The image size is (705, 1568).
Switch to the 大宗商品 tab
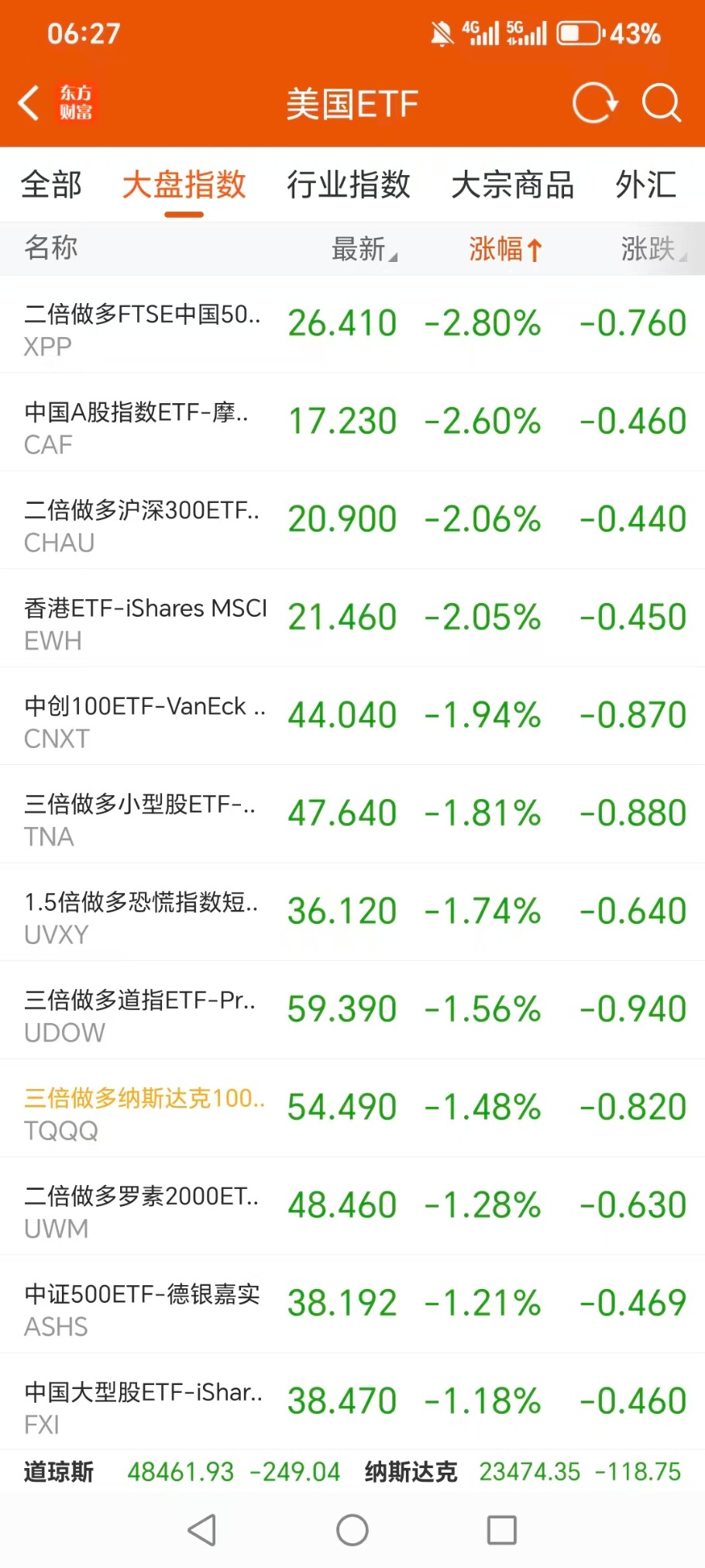click(512, 185)
